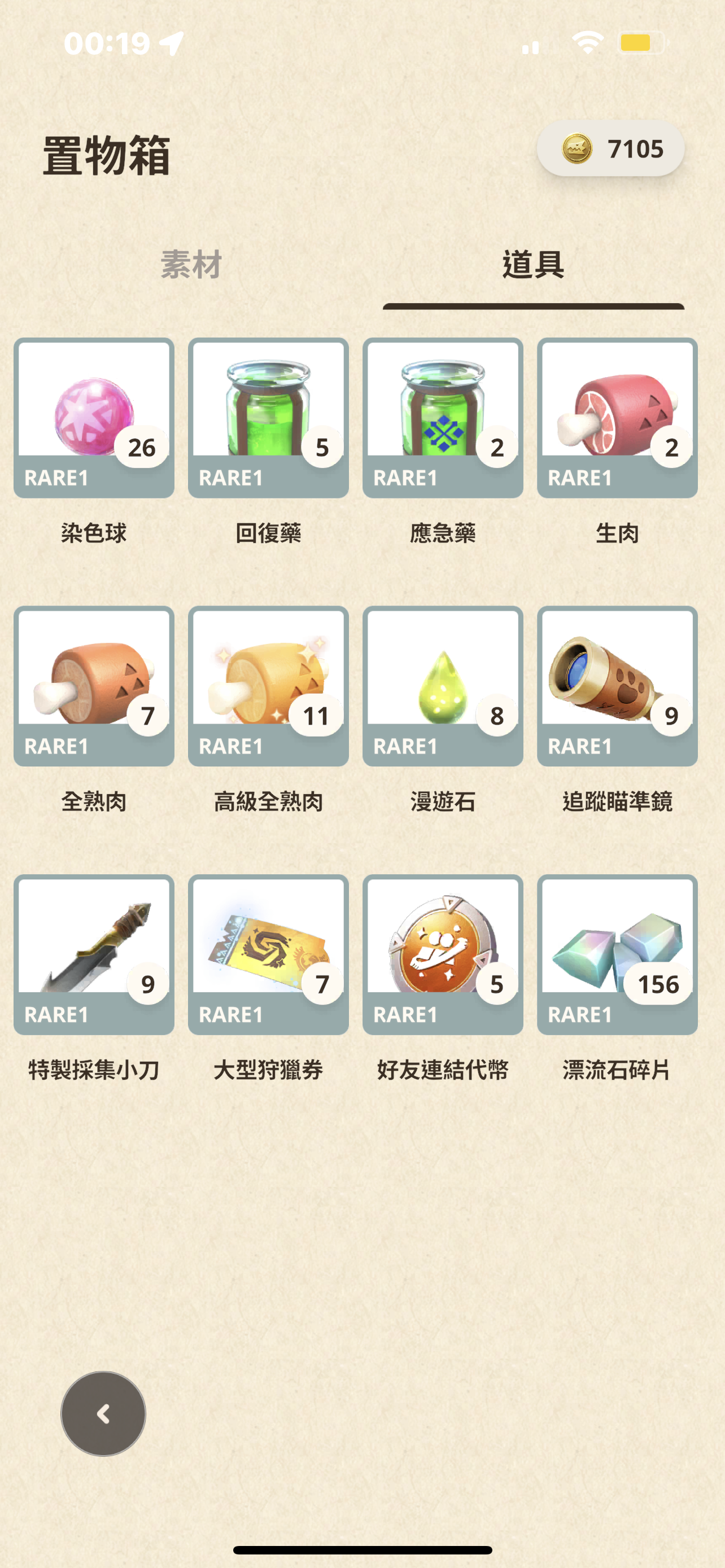The width and height of the screenshot is (725, 1568).
Task: View the 回復藥 item details
Action: pyautogui.click(x=268, y=418)
